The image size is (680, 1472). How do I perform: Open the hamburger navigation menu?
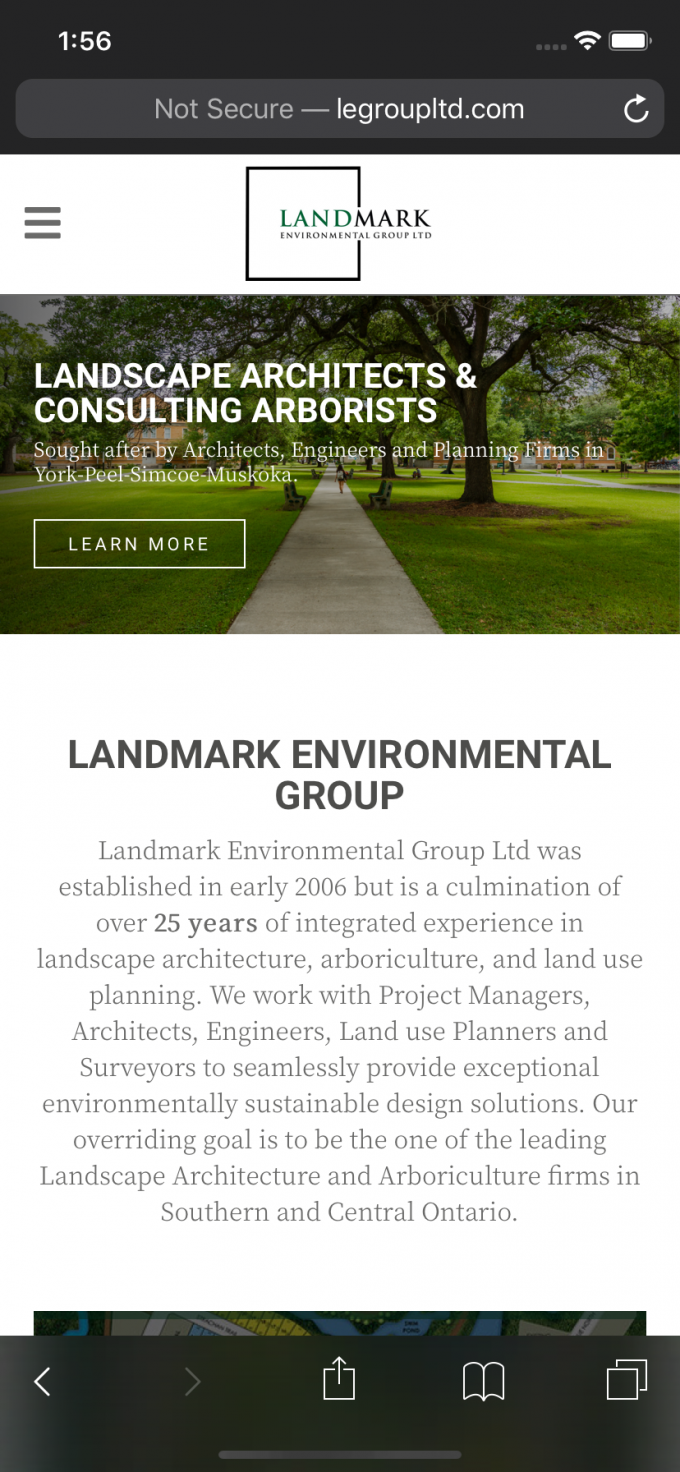tap(43, 223)
